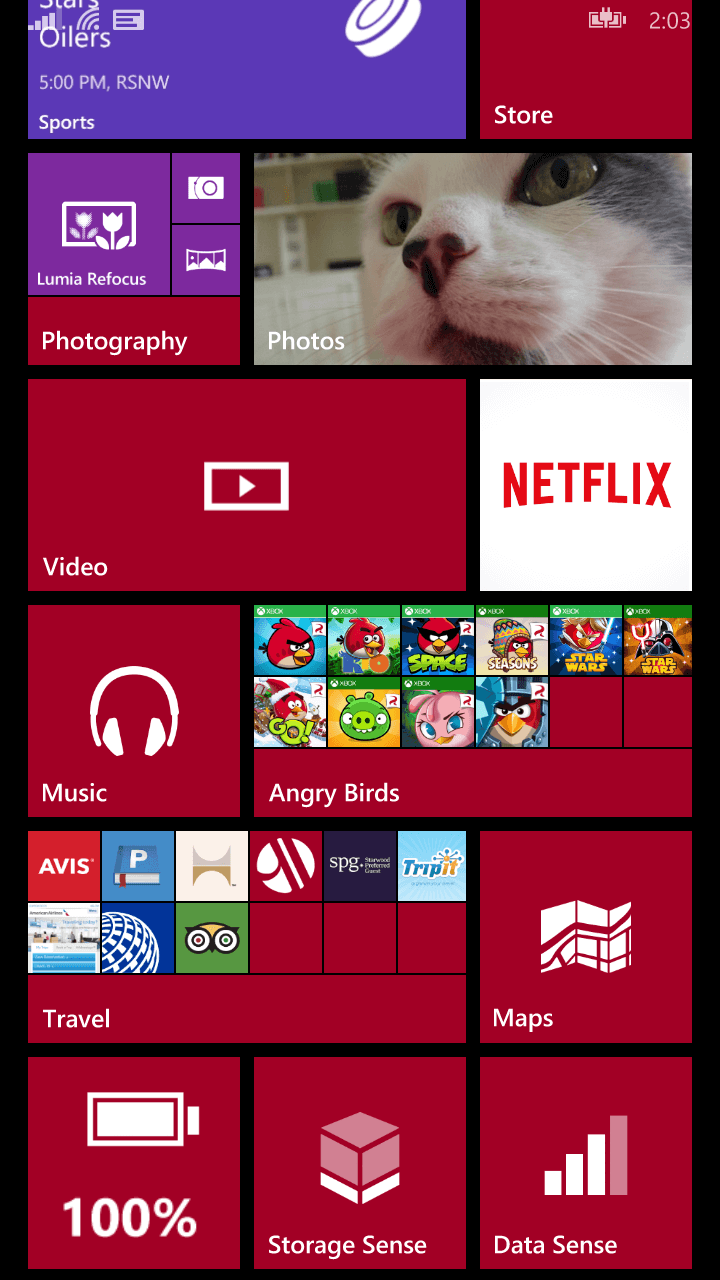Image resolution: width=720 pixels, height=1280 pixels.
Task: Launch the Avis app in the Travel folder
Action: 64,866
